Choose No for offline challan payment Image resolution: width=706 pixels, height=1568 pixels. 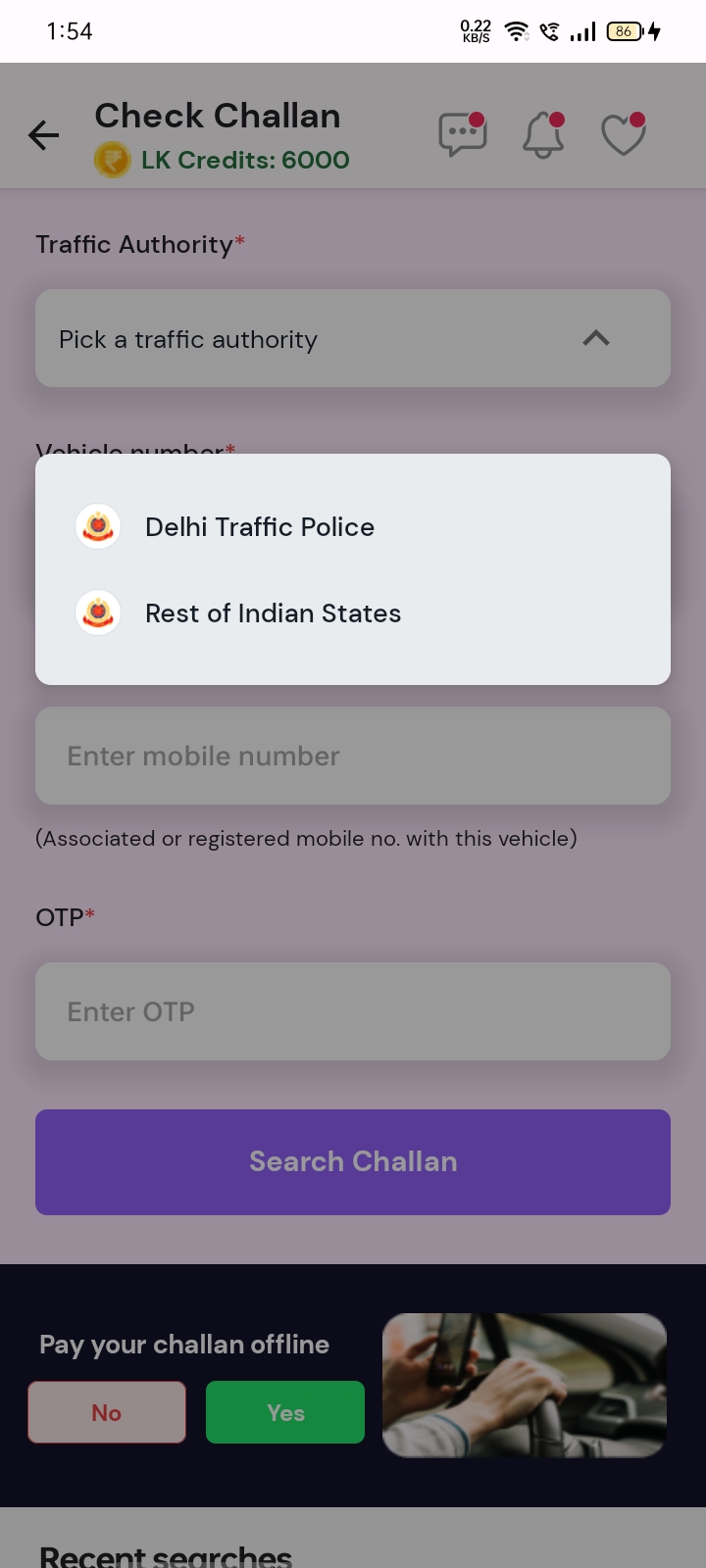coord(107,1412)
